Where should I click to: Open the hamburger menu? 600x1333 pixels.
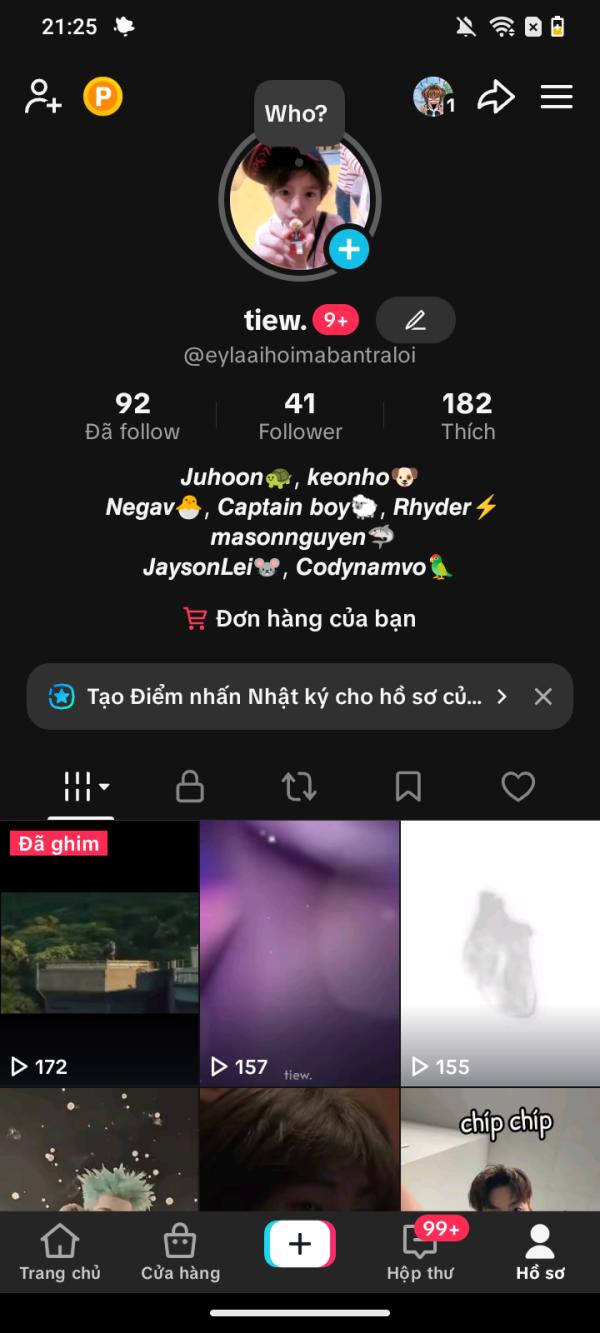[x=556, y=97]
